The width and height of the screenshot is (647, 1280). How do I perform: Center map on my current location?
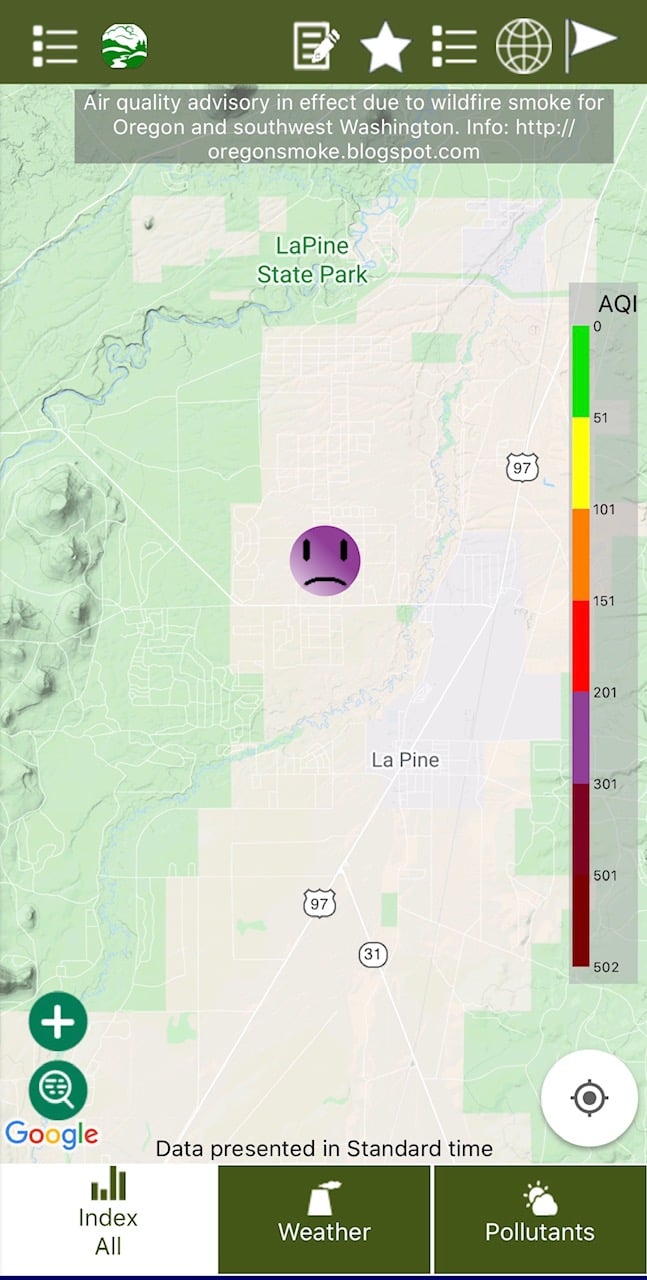[589, 1098]
